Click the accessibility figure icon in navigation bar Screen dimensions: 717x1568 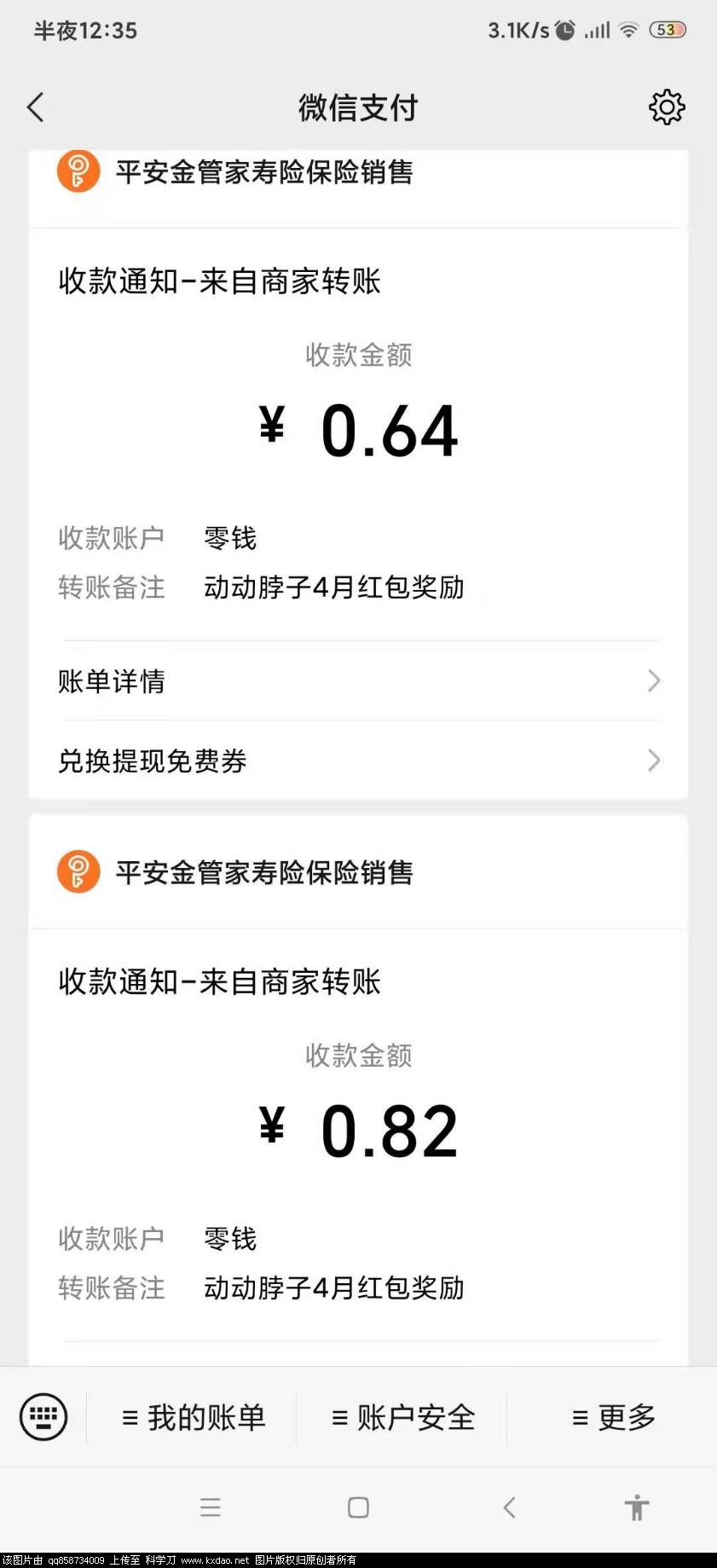pos(636,1507)
